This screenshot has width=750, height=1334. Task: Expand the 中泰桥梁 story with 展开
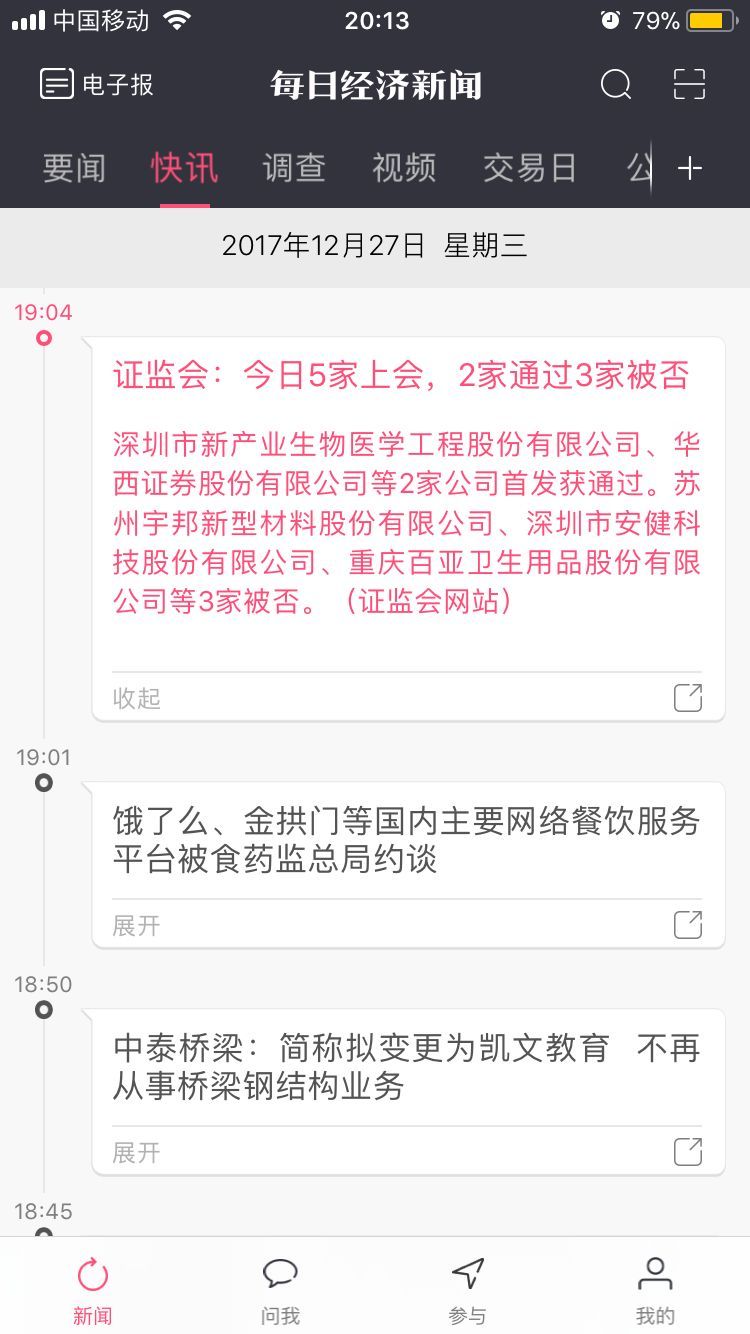click(136, 1152)
